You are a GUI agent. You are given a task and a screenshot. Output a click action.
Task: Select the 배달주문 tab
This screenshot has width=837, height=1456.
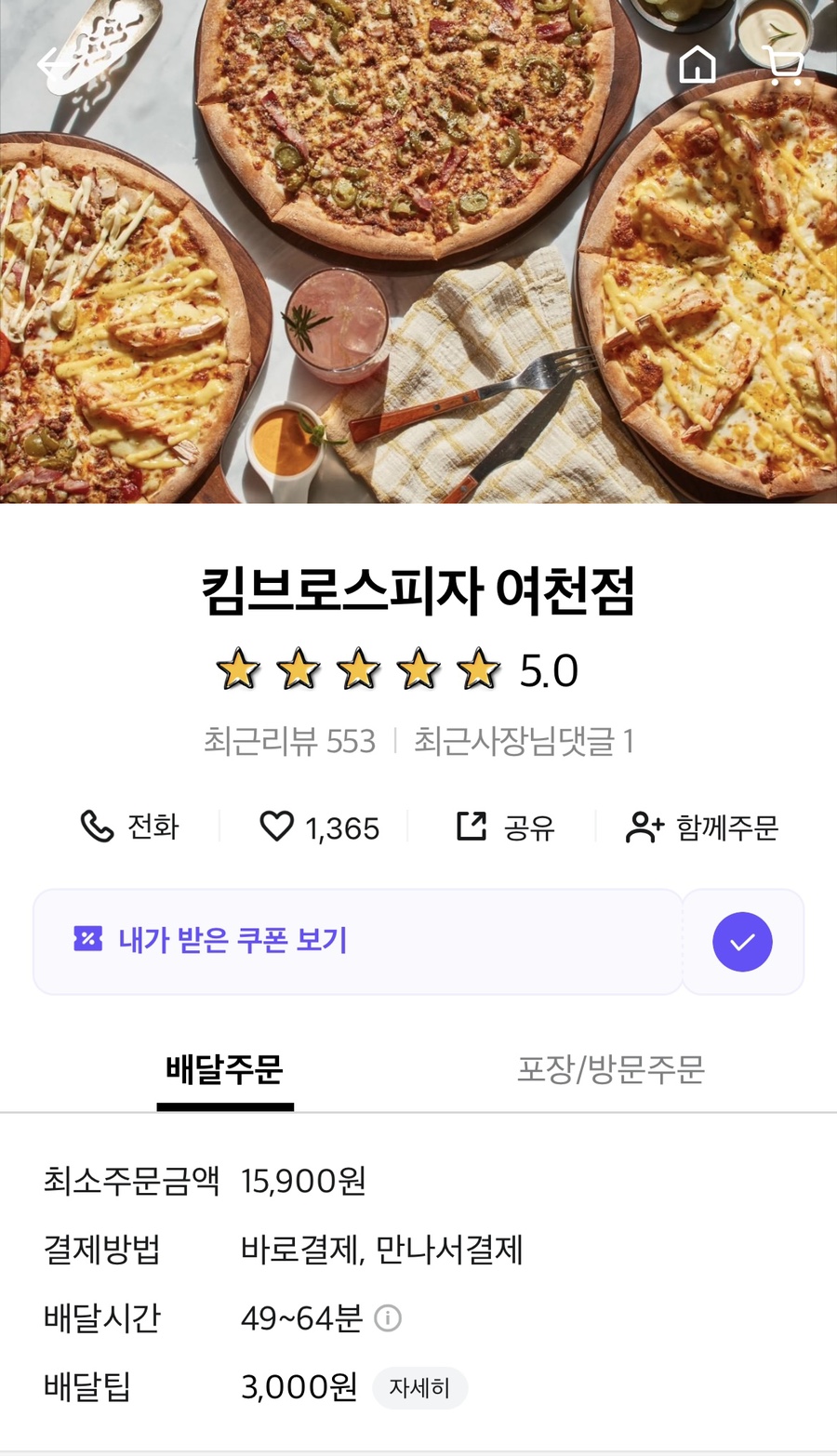click(x=224, y=1070)
